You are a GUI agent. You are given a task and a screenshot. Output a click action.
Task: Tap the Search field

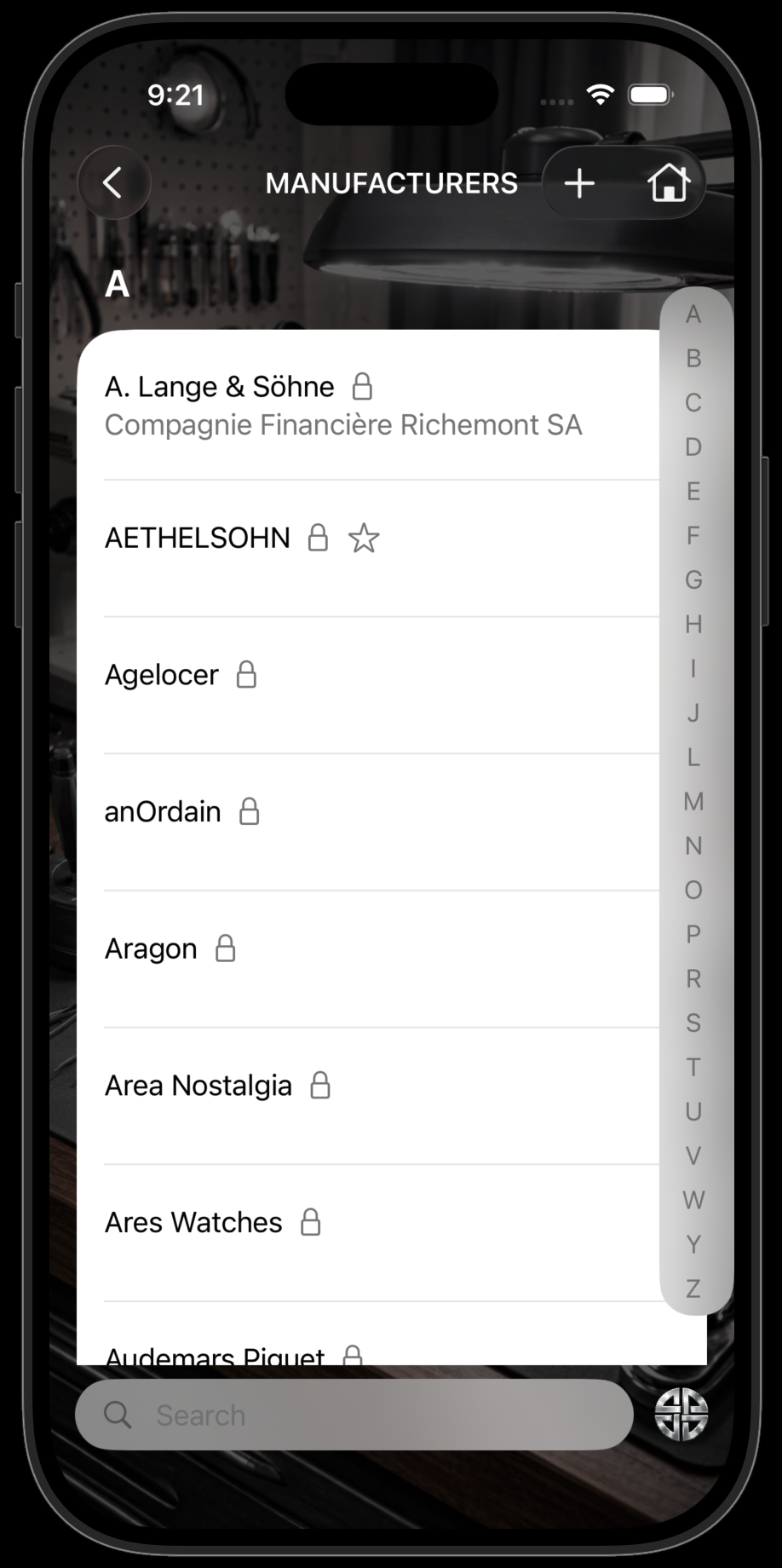click(354, 1415)
